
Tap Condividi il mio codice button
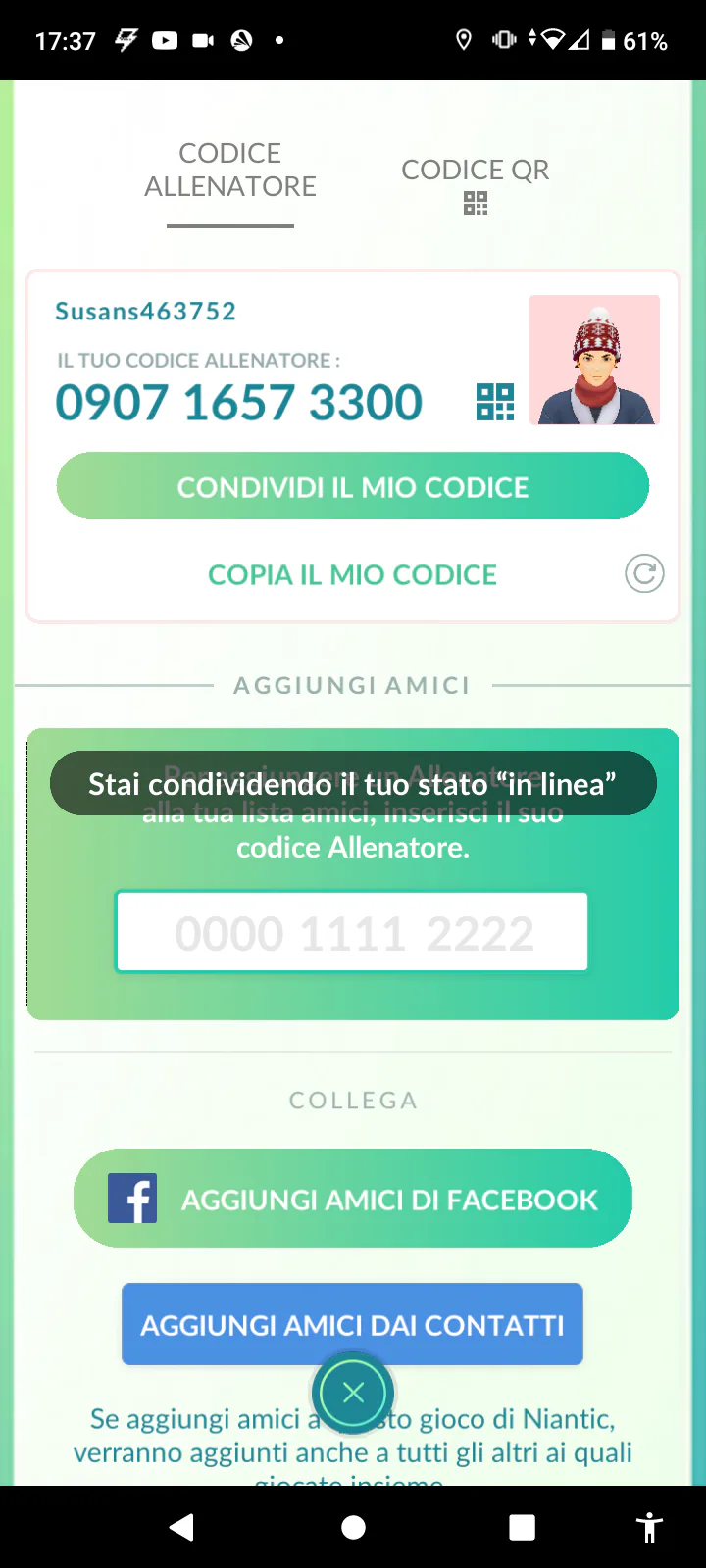(x=353, y=486)
